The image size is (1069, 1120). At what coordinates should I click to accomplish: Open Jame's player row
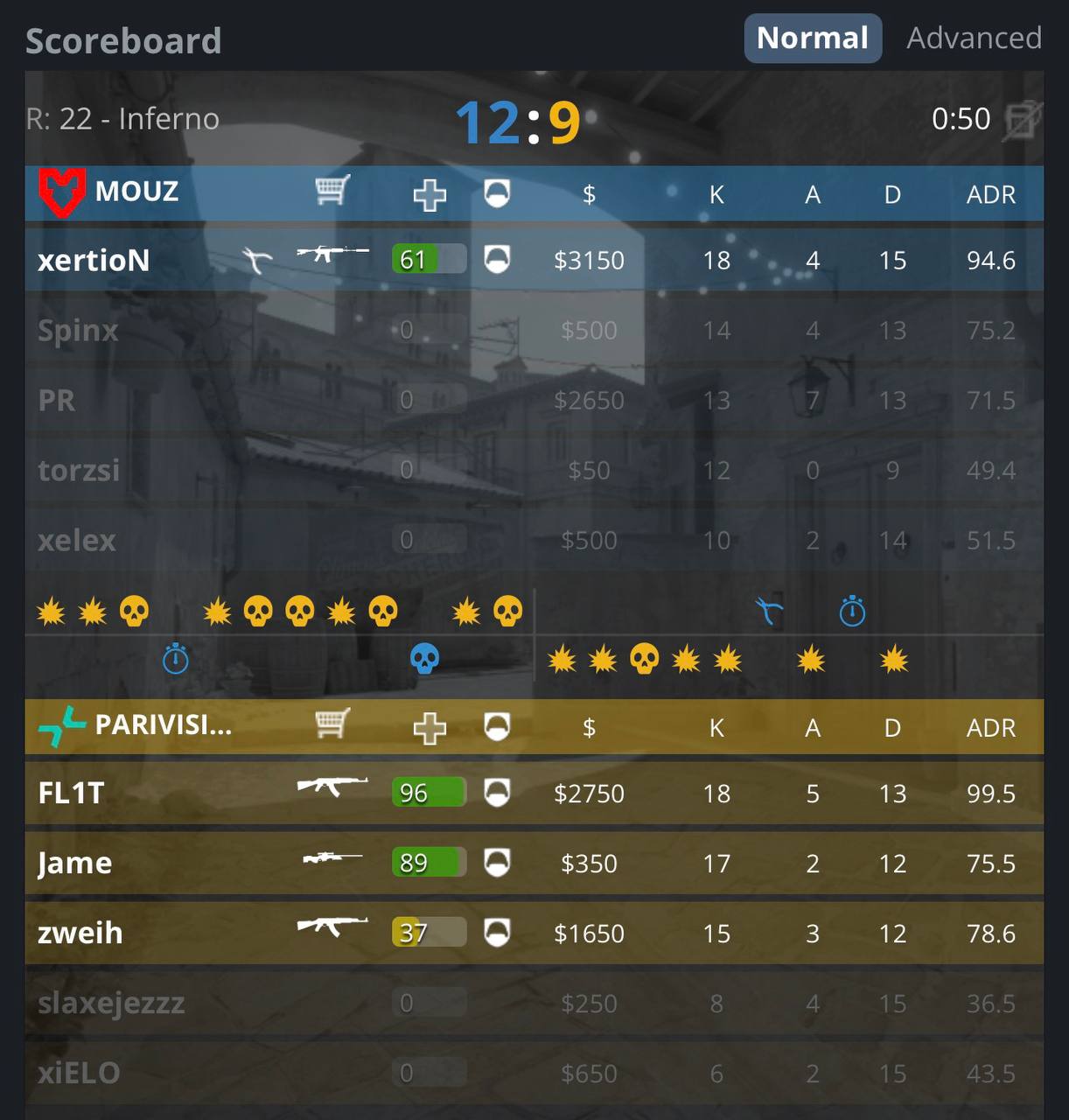[534, 863]
